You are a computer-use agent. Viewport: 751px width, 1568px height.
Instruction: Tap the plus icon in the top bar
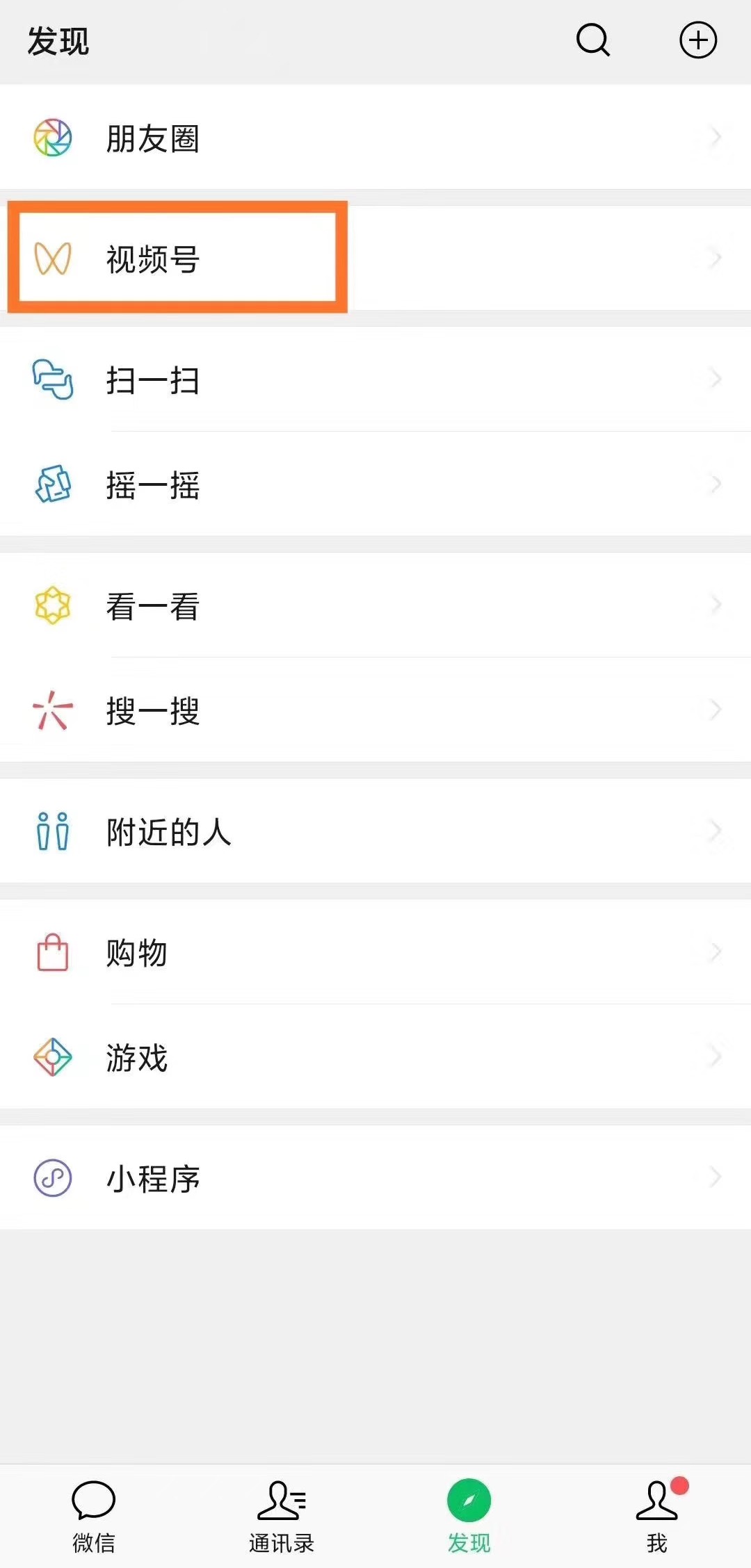coord(697,40)
